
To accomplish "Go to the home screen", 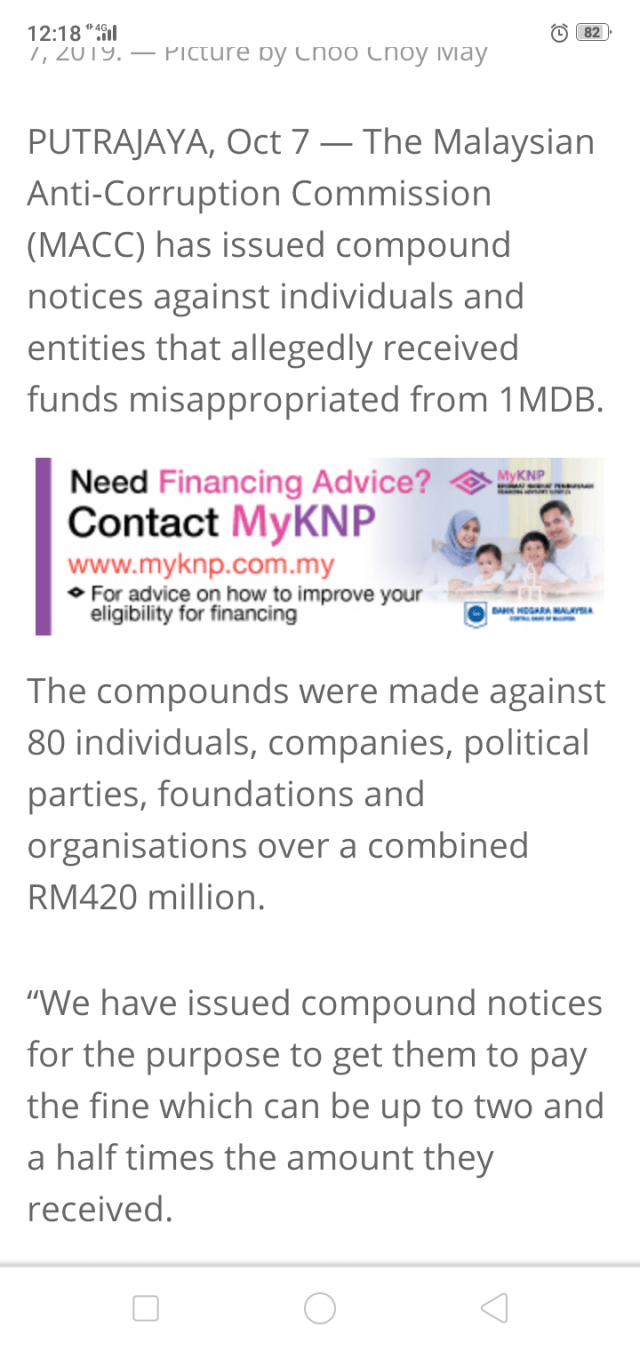I will pos(320,1308).
